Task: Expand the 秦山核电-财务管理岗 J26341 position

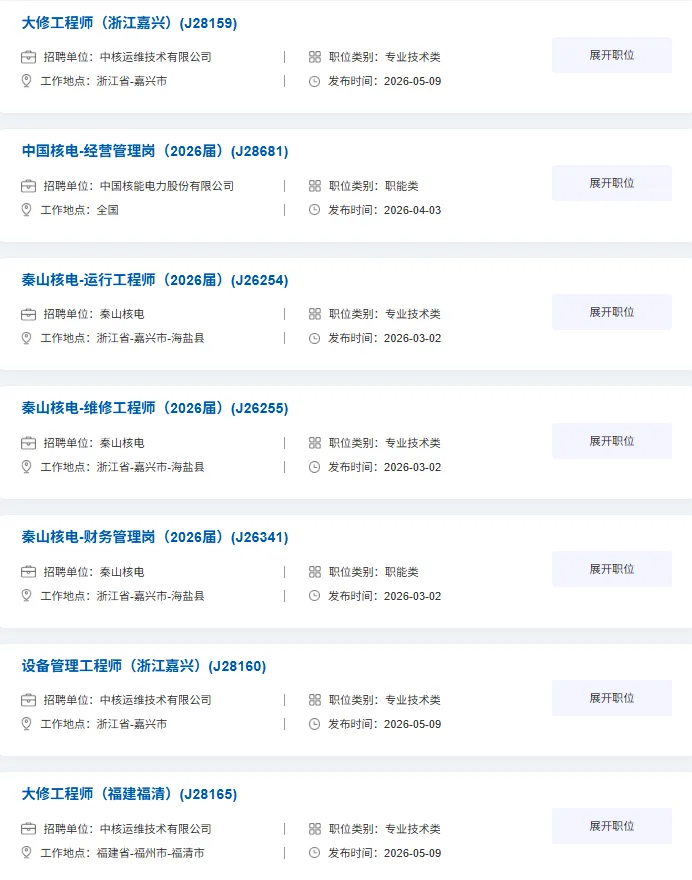Action: coord(612,569)
